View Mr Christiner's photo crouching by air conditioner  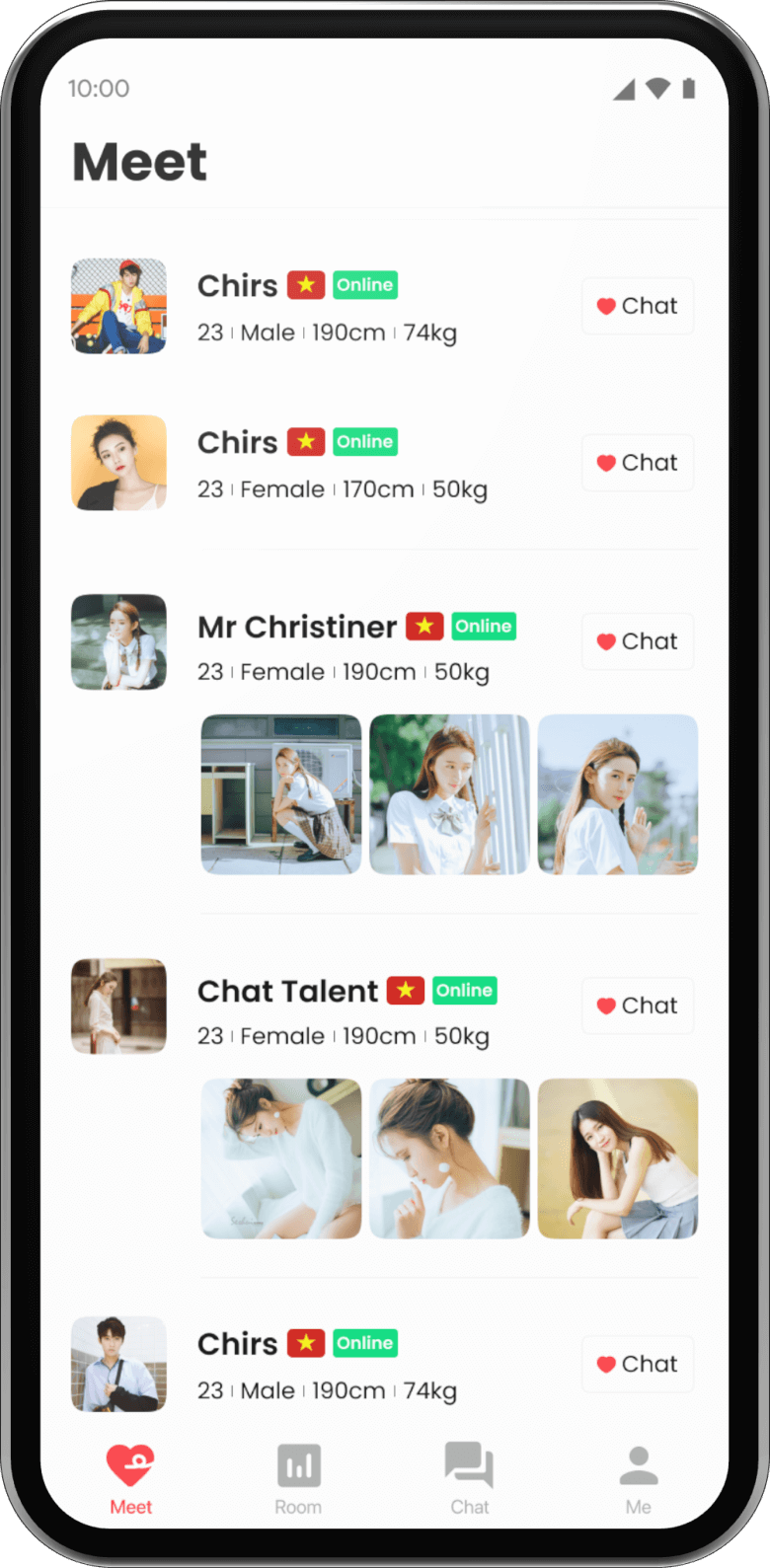click(x=281, y=794)
